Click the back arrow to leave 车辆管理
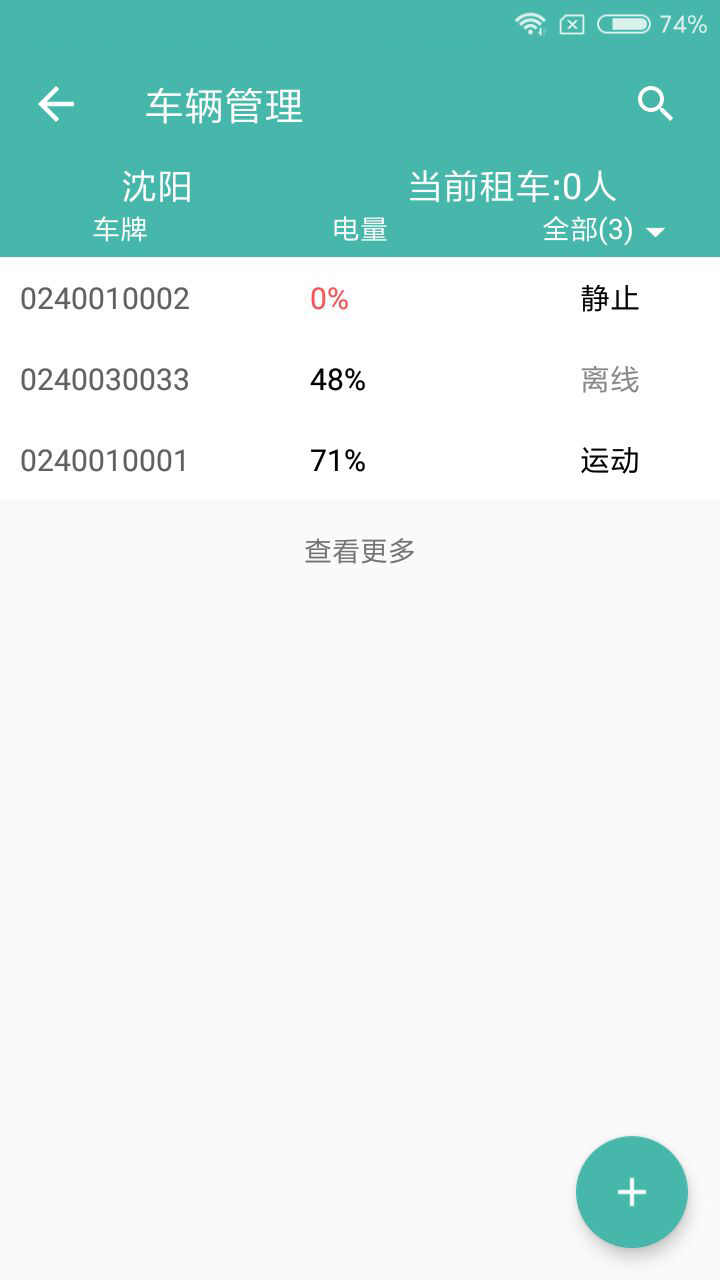The image size is (720, 1280). 55,103
